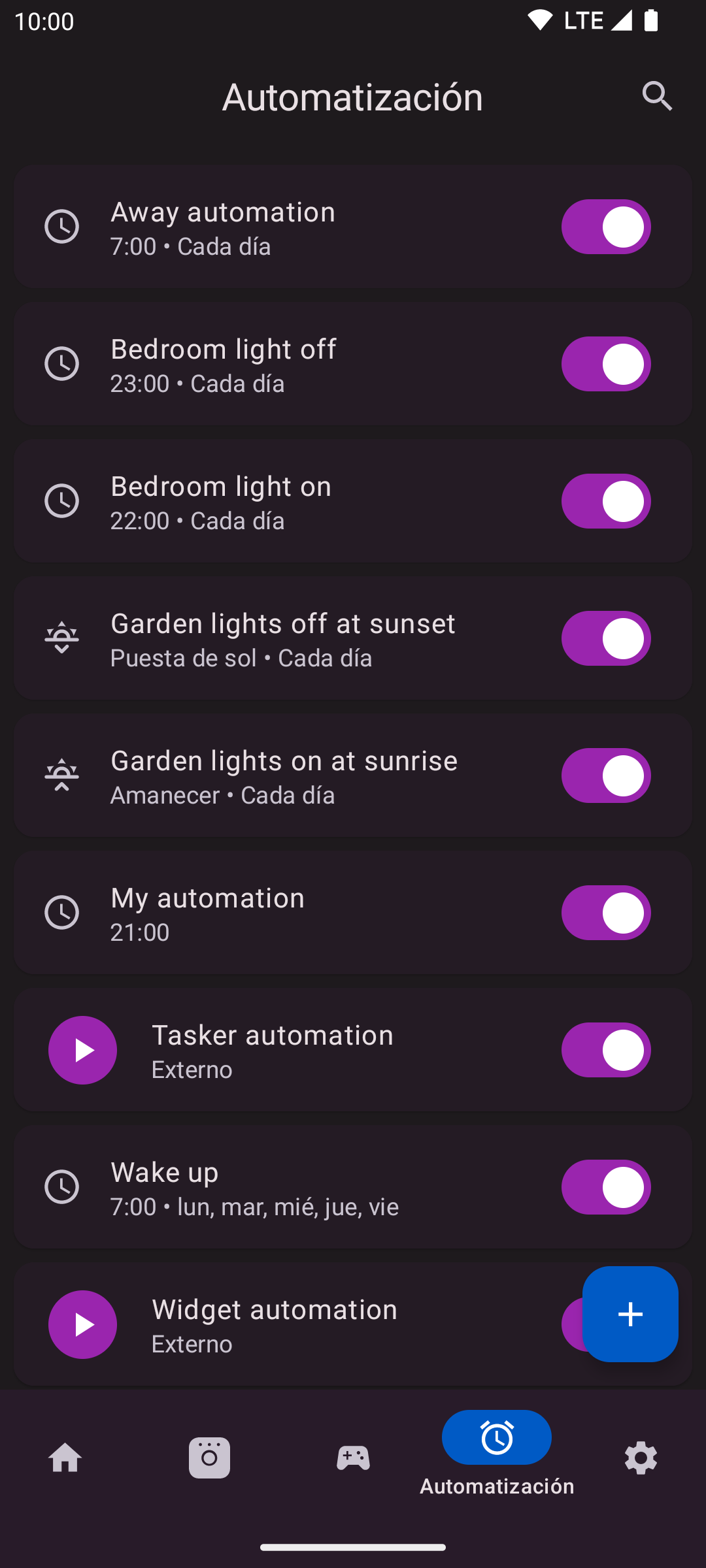
Task: Toggle the Bedroom light on switch
Action: point(606,501)
